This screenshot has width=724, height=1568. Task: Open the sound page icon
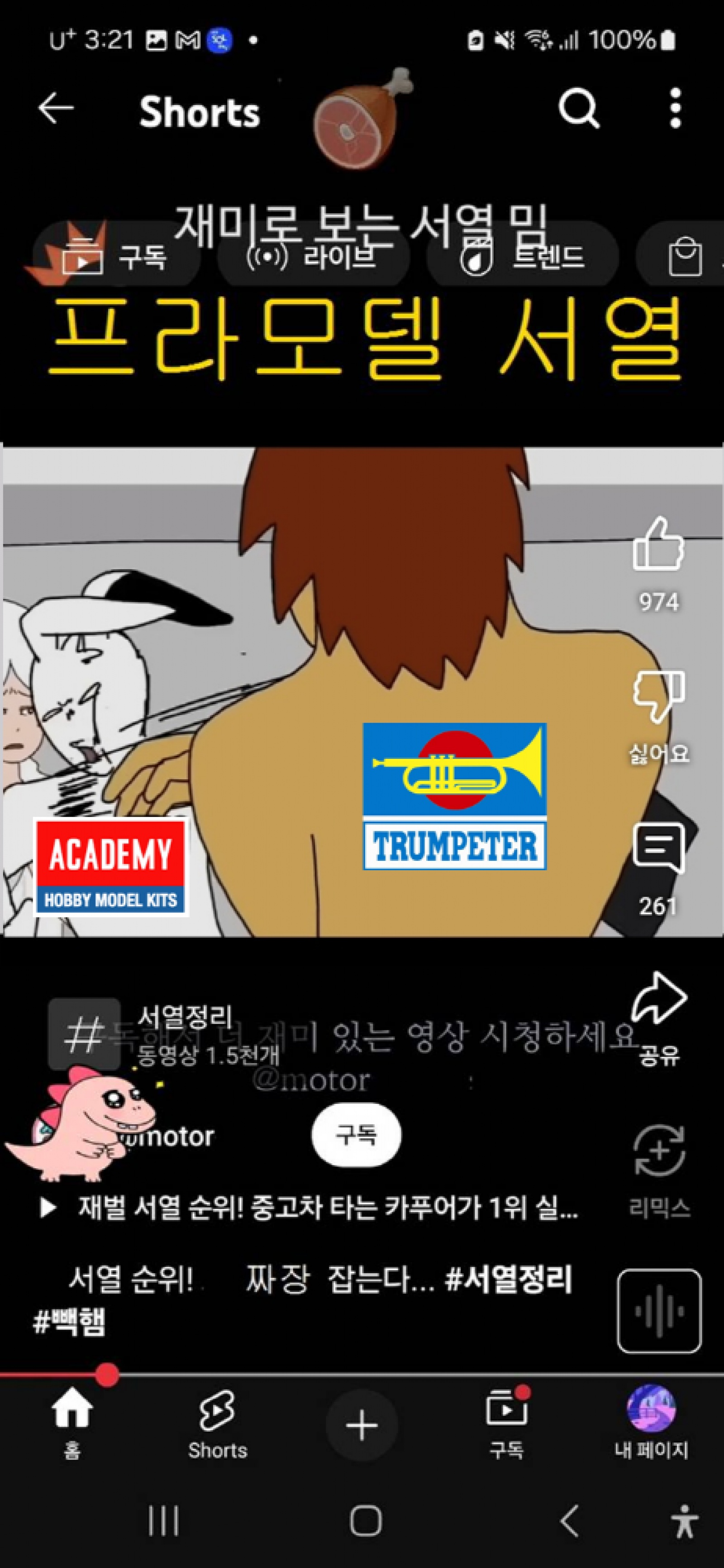click(x=659, y=1310)
